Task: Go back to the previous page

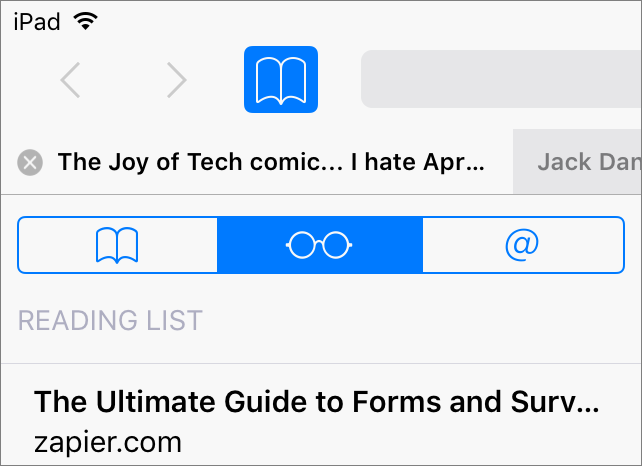Action: click(70, 80)
